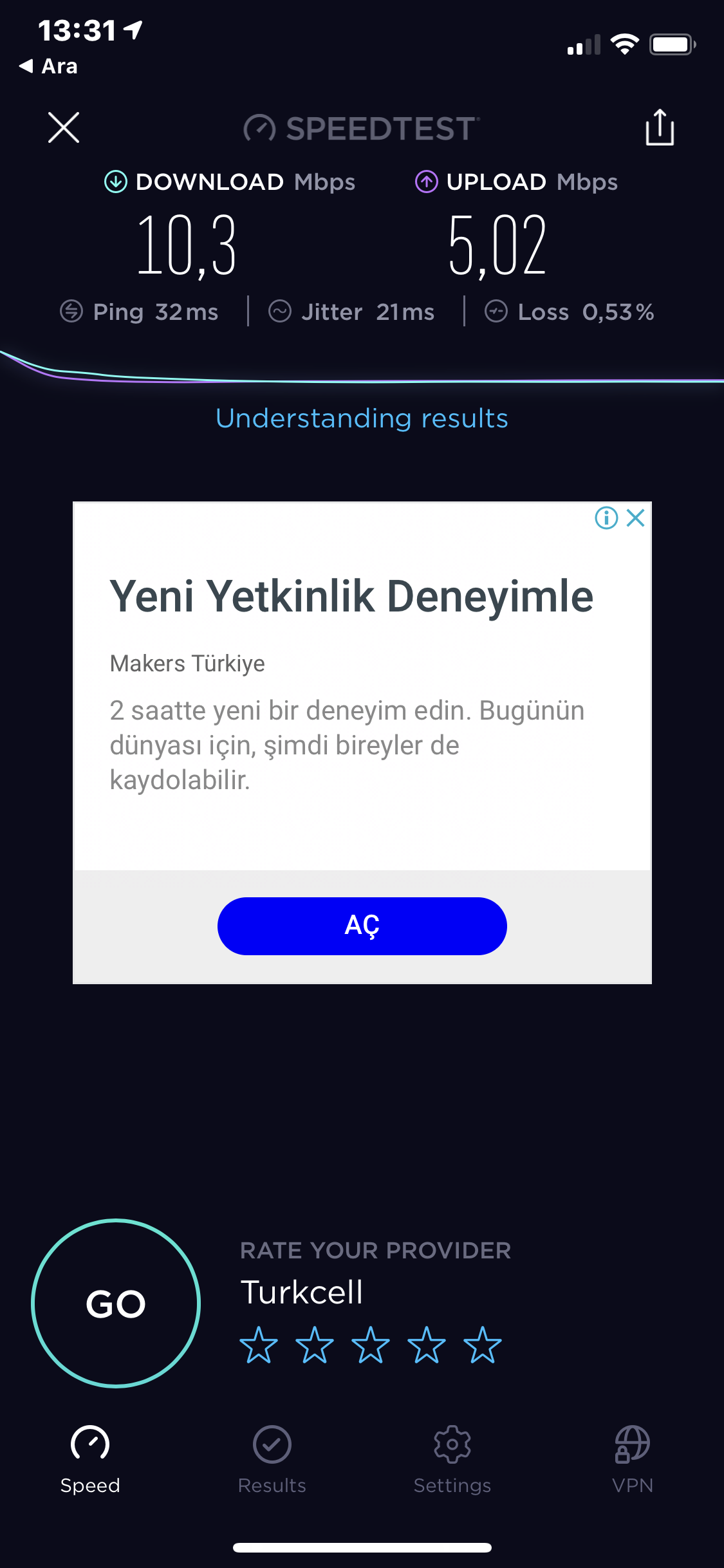Start a new test with GO
The width and height of the screenshot is (724, 1568).
tap(116, 1303)
